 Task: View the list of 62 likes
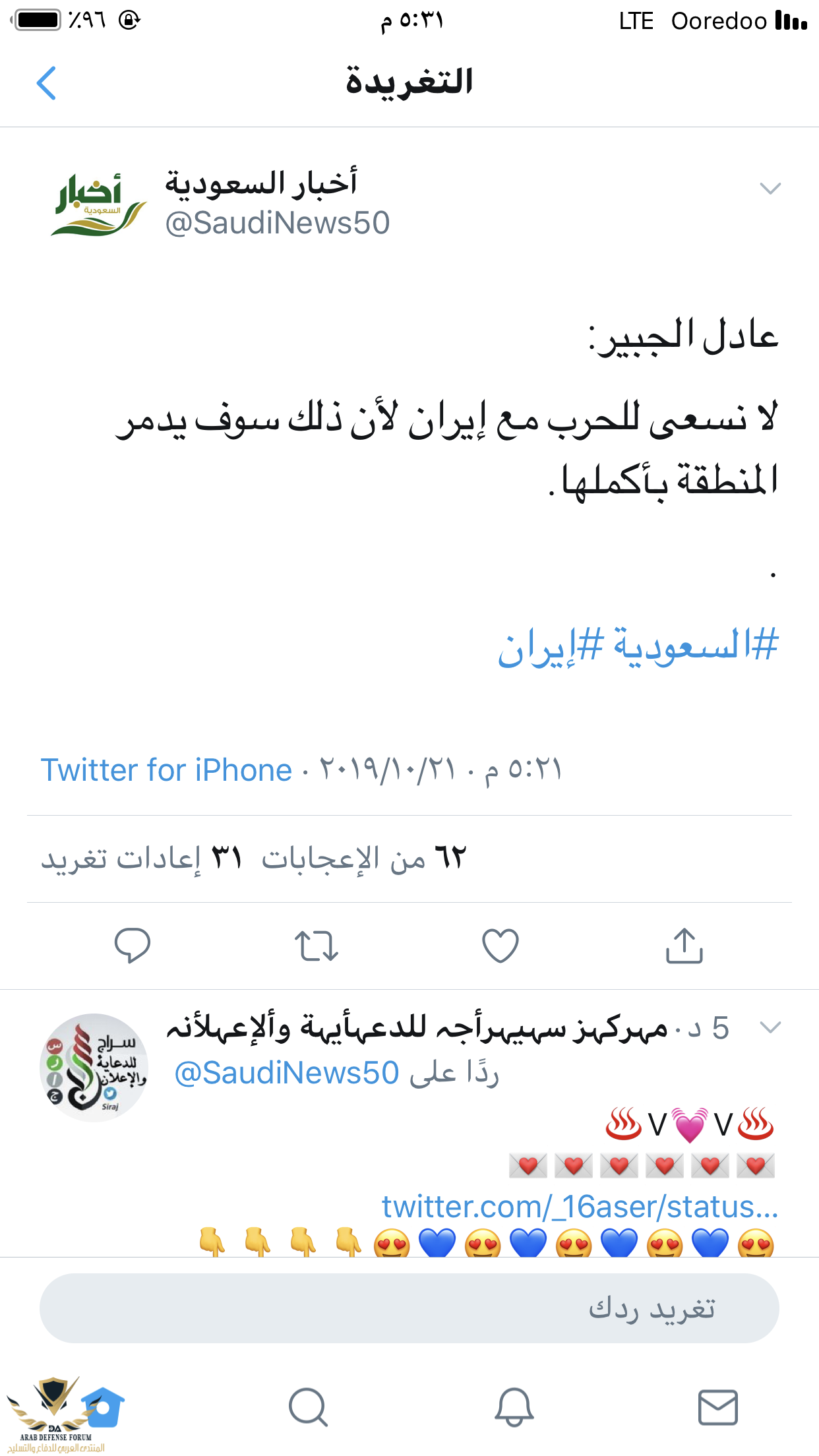point(364,859)
